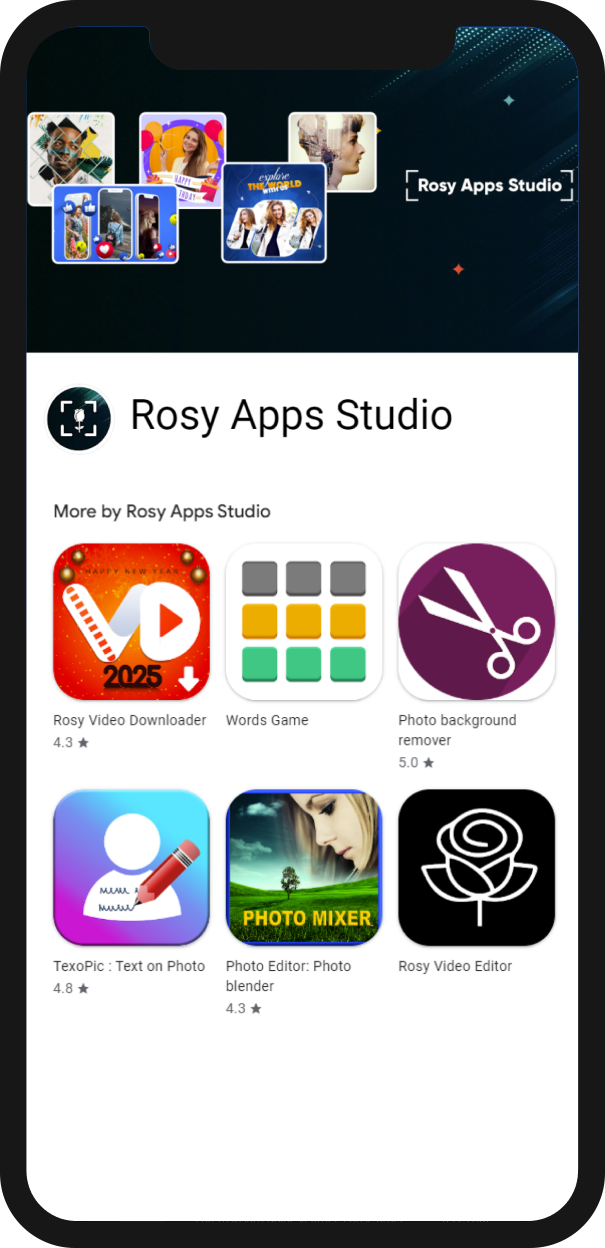Screen dimensions: 605x1248
Task: Open TexoPic : Text on Photo
Action: 131,868
